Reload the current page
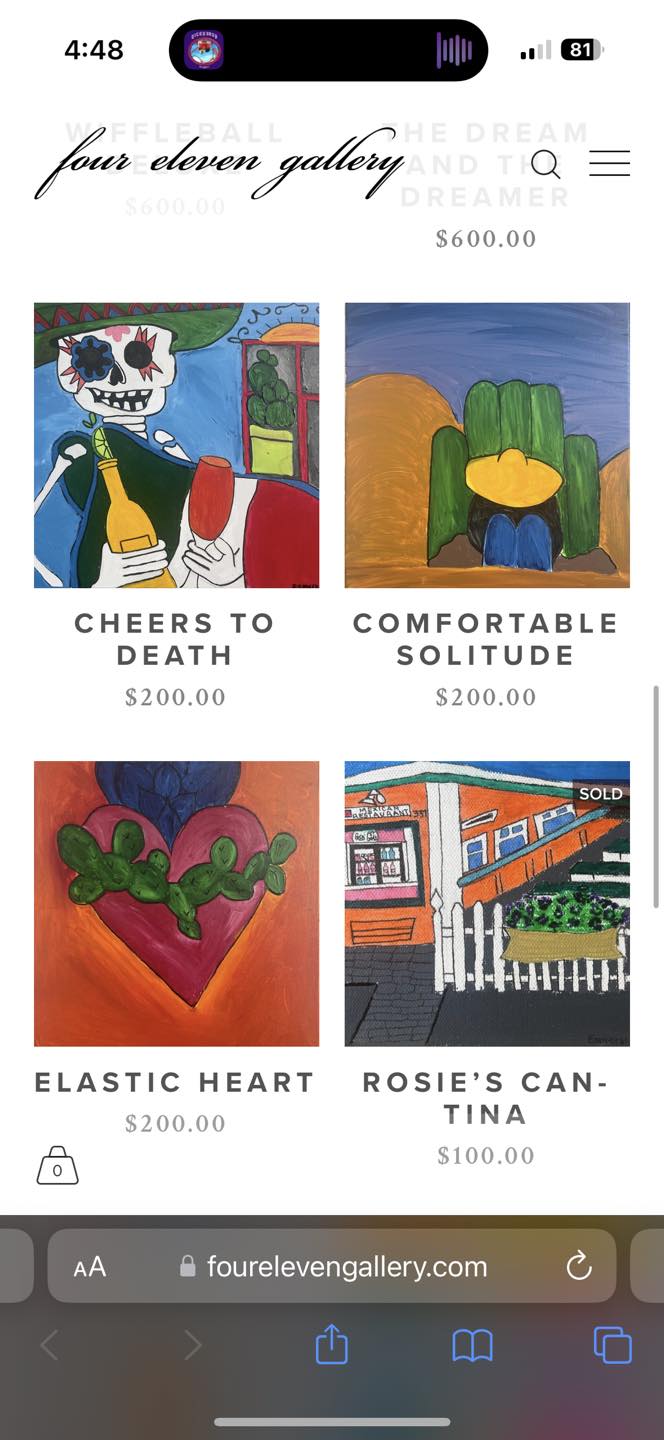664x1440 pixels. [x=579, y=1267]
